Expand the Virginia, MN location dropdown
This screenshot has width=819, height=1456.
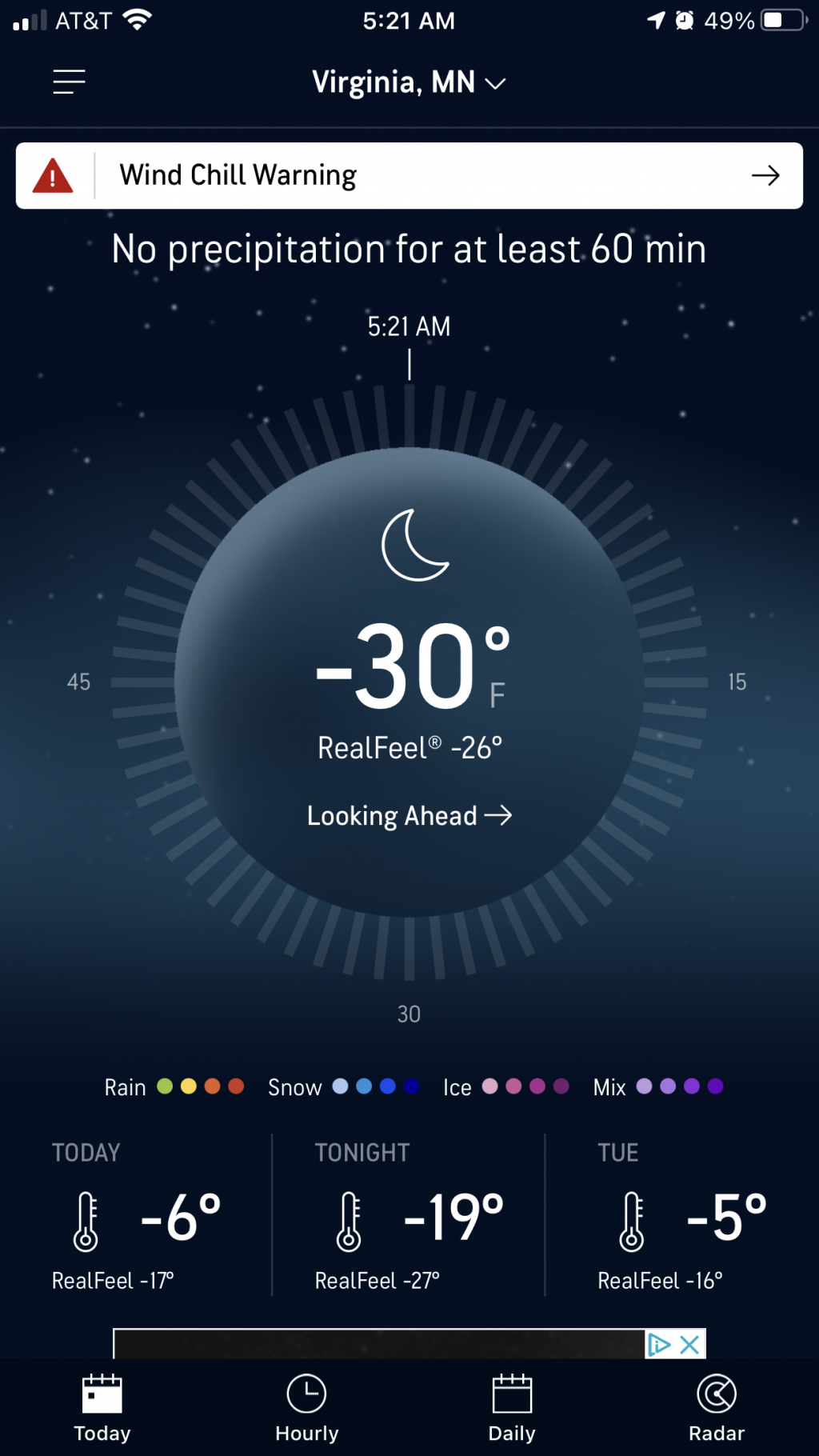click(x=409, y=82)
